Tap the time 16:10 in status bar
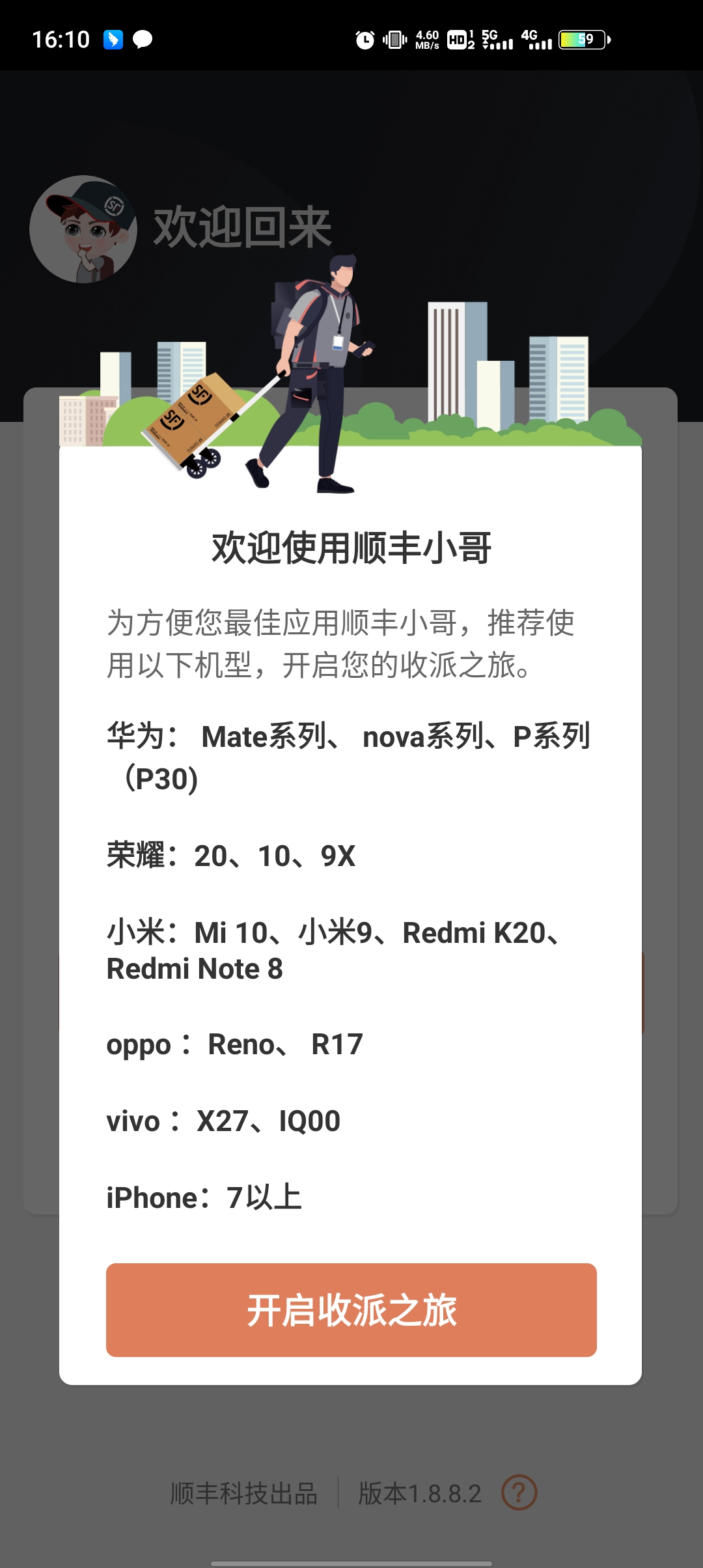The height and width of the screenshot is (1568, 703). 60,40
